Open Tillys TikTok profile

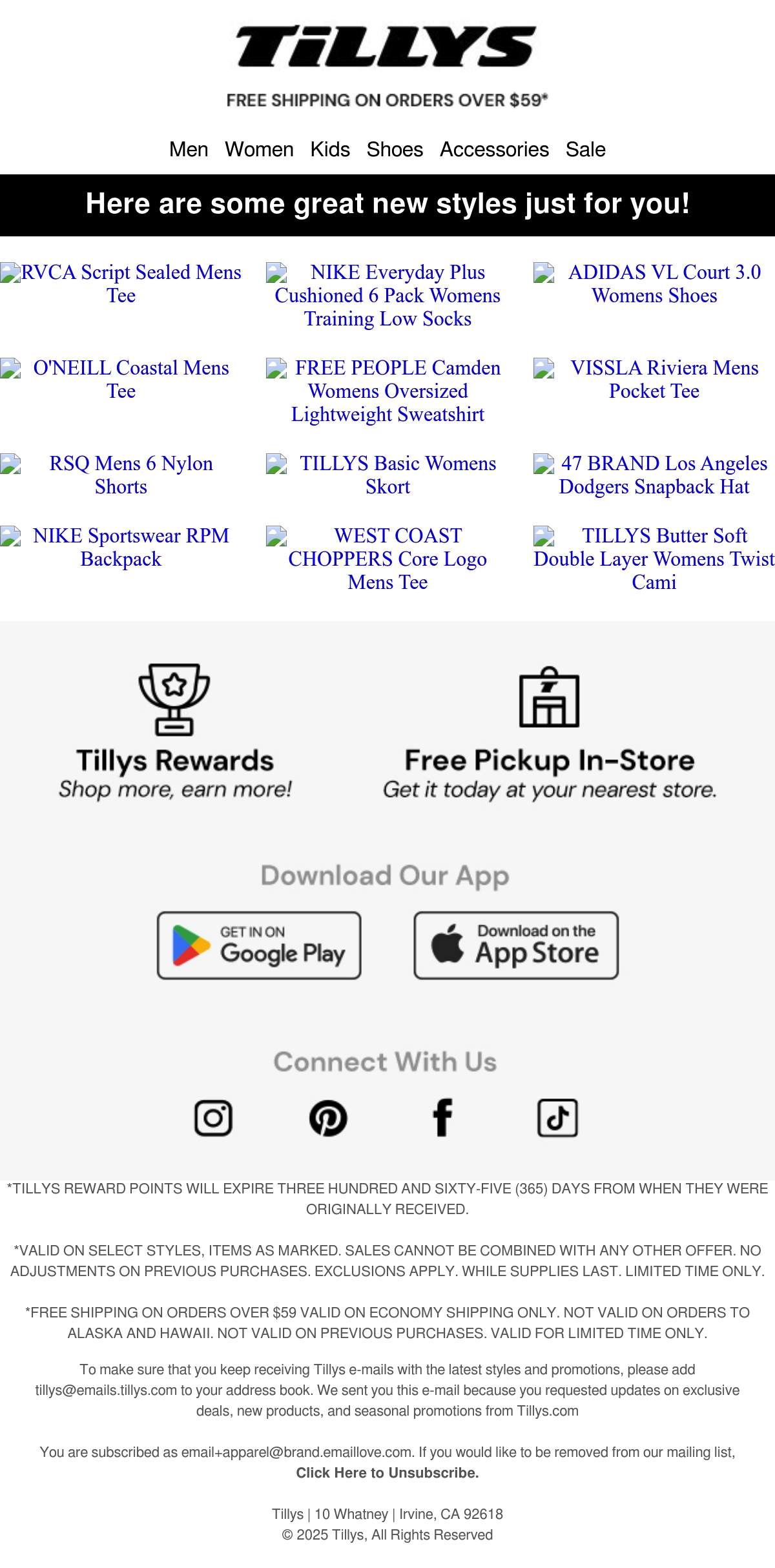point(557,1118)
